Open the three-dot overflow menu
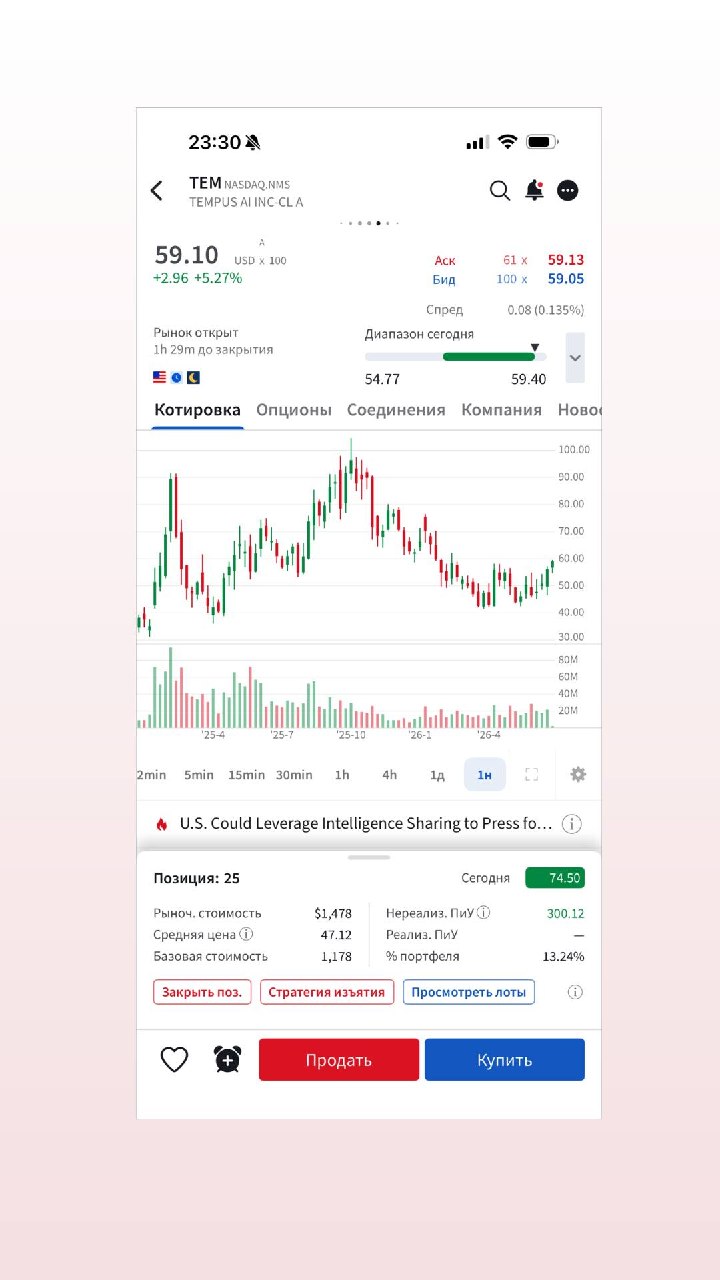 point(567,190)
